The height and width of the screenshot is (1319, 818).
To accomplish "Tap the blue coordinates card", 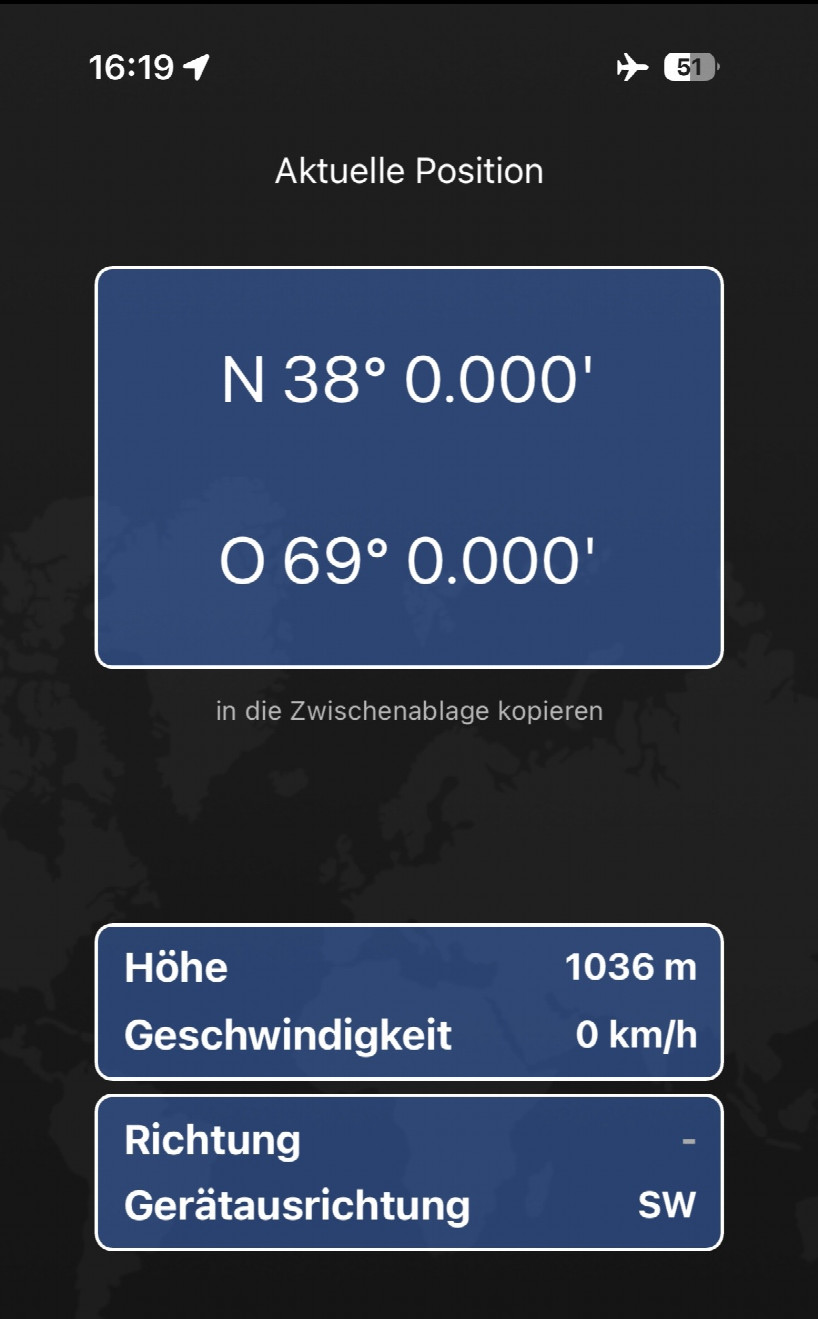I will click(x=408, y=465).
